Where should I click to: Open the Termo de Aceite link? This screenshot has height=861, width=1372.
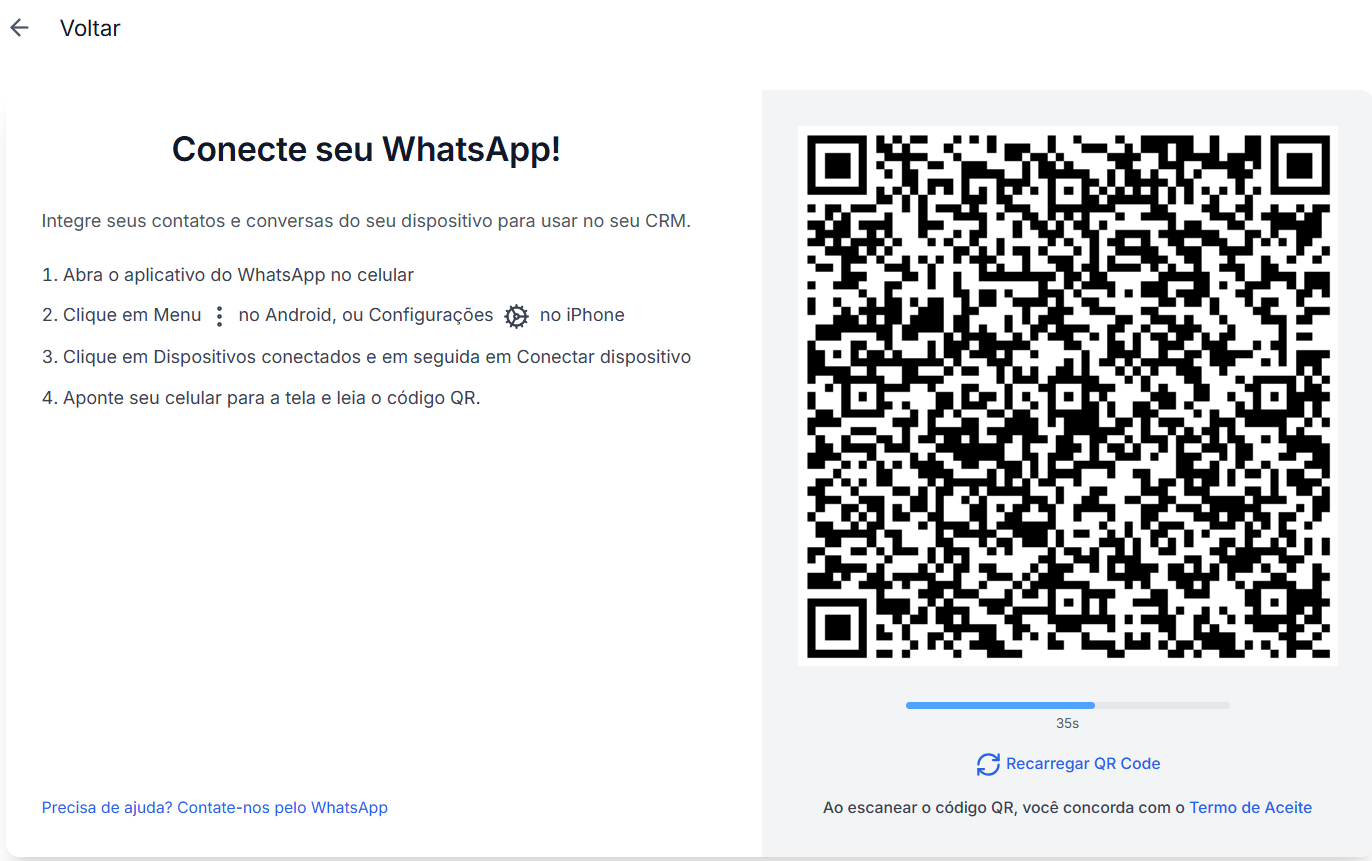pos(1250,808)
